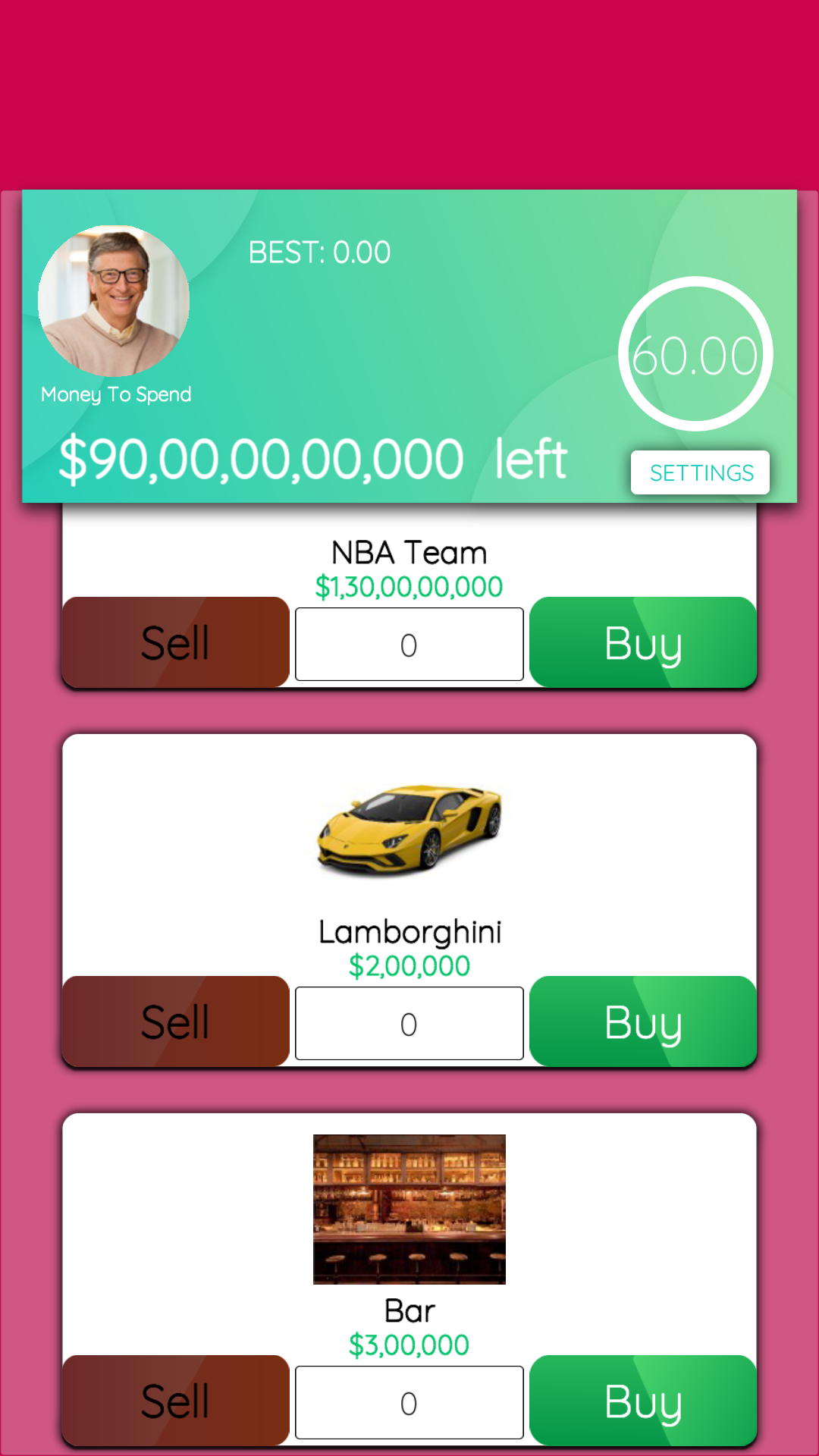Tap the NBA Team quantity field
Screen dimensions: 819x1456
coord(409,645)
